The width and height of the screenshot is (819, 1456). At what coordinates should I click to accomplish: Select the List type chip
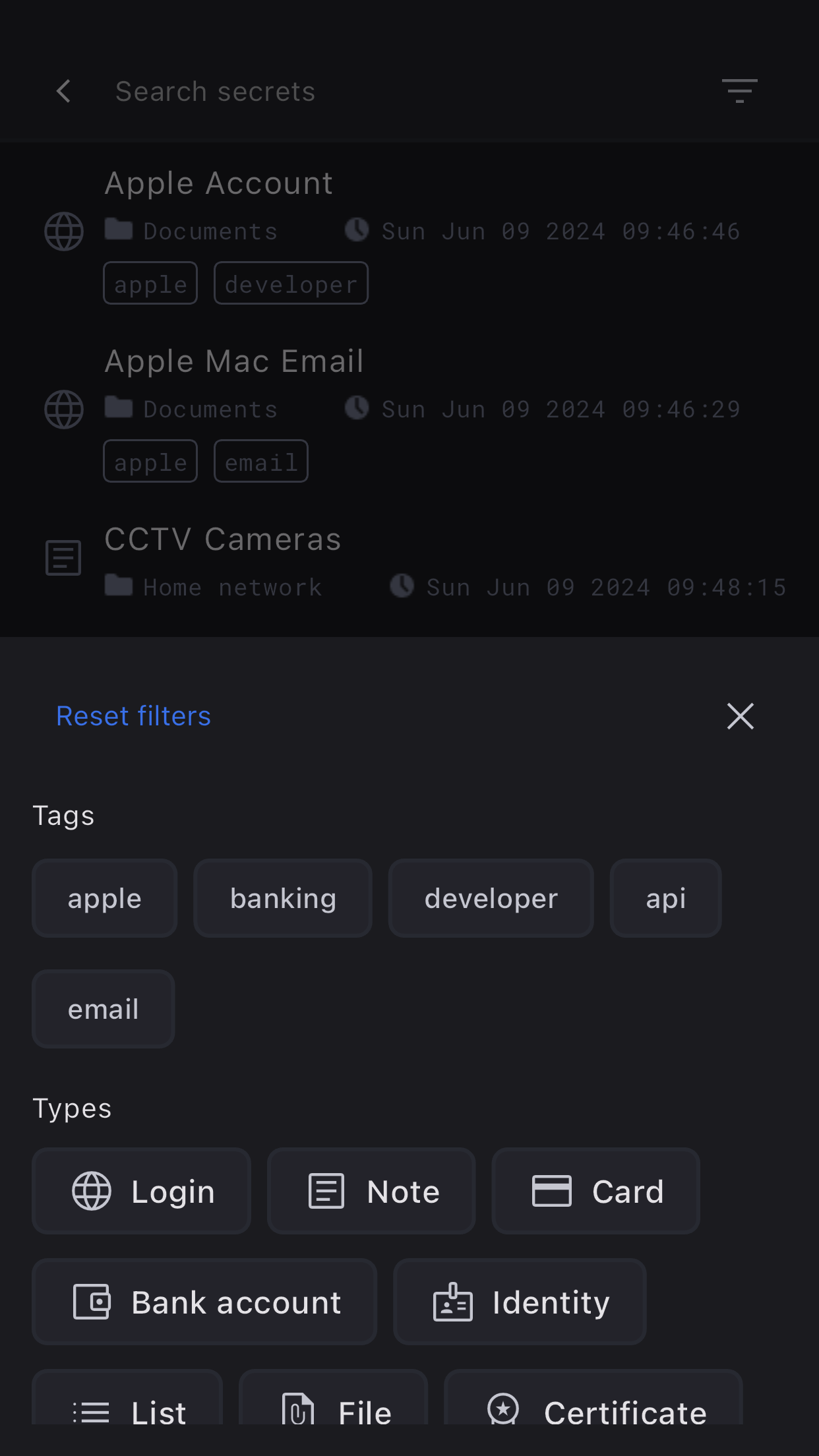pyautogui.click(x=127, y=1405)
